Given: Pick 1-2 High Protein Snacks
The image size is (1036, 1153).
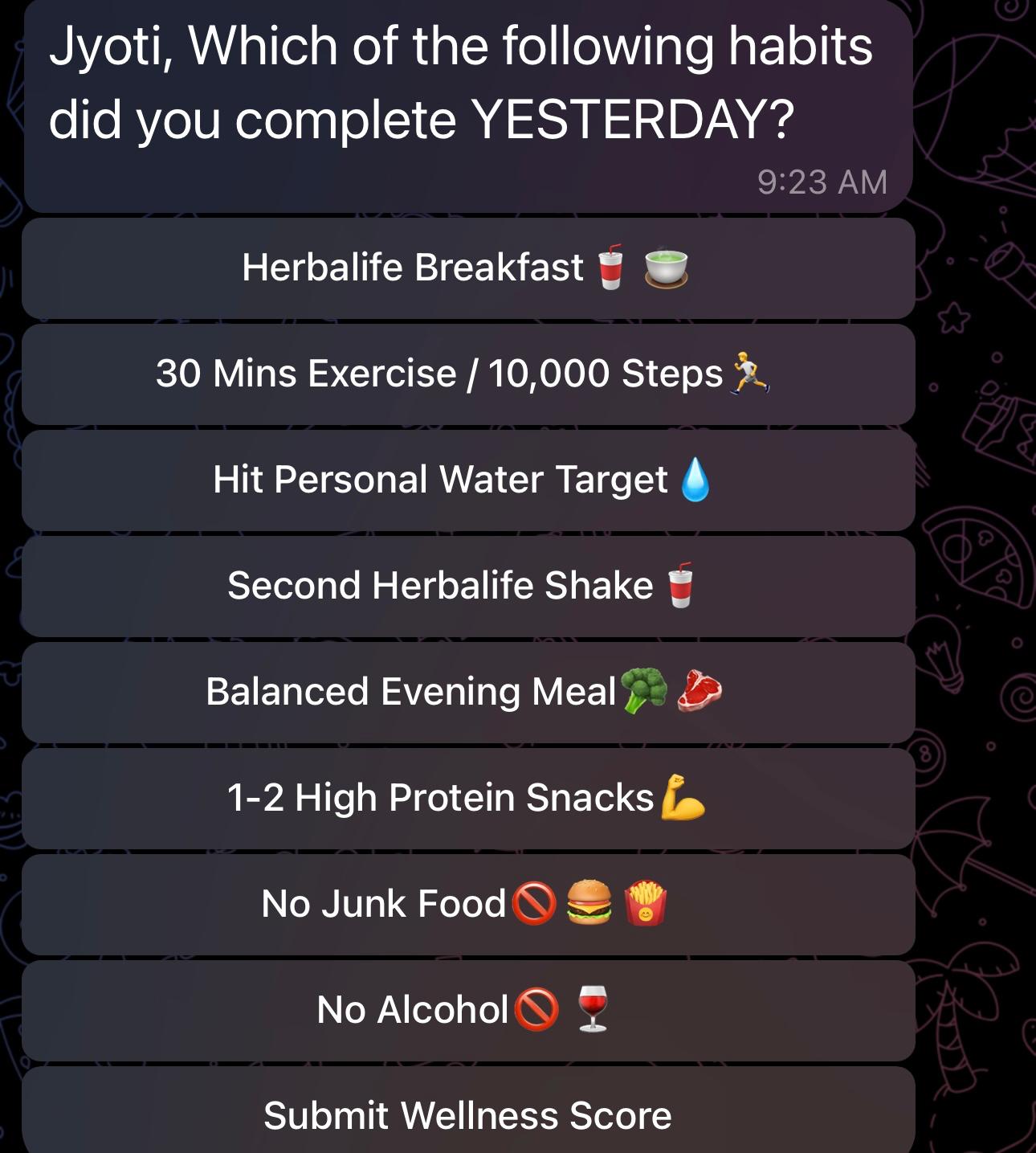Looking at the screenshot, I should tap(467, 798).
